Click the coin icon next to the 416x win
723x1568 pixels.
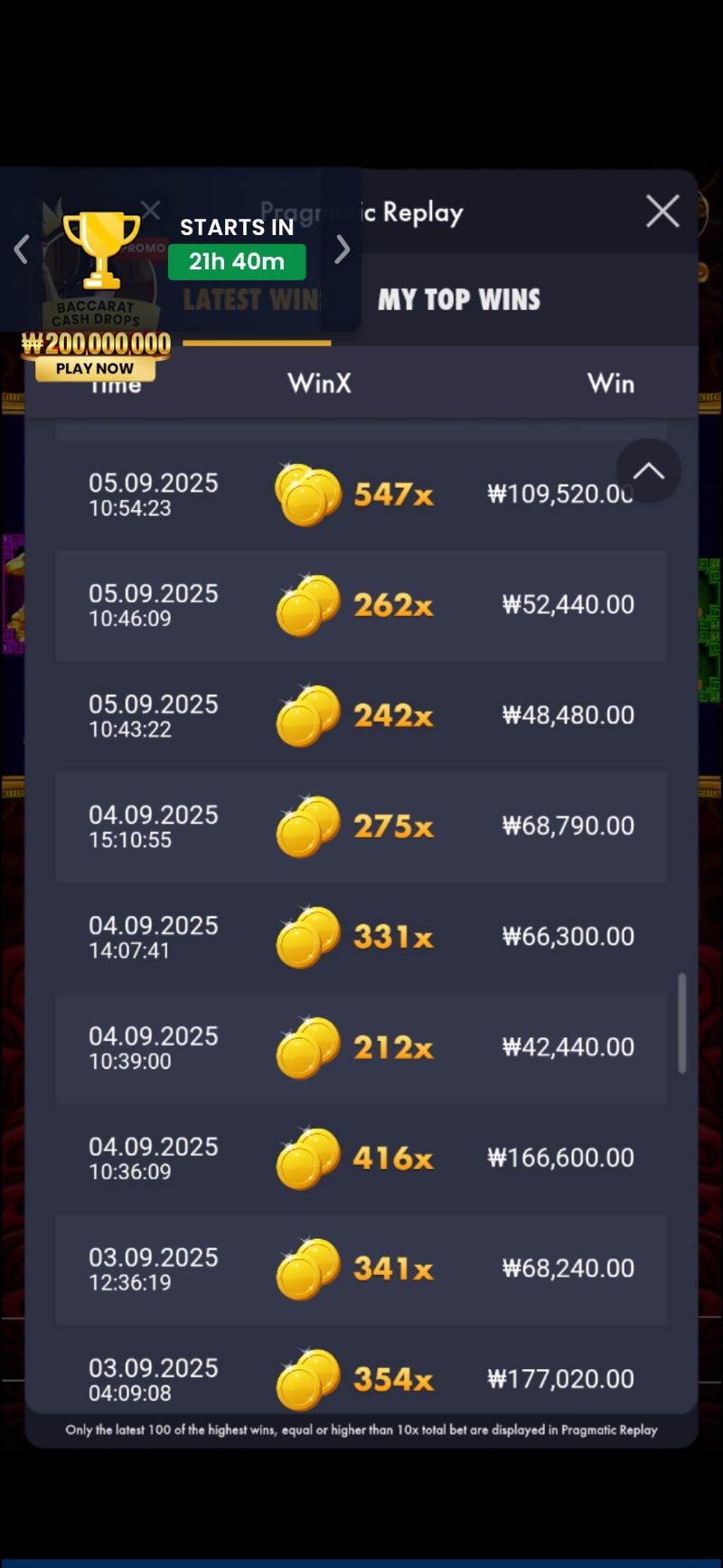click(307, 1157)
